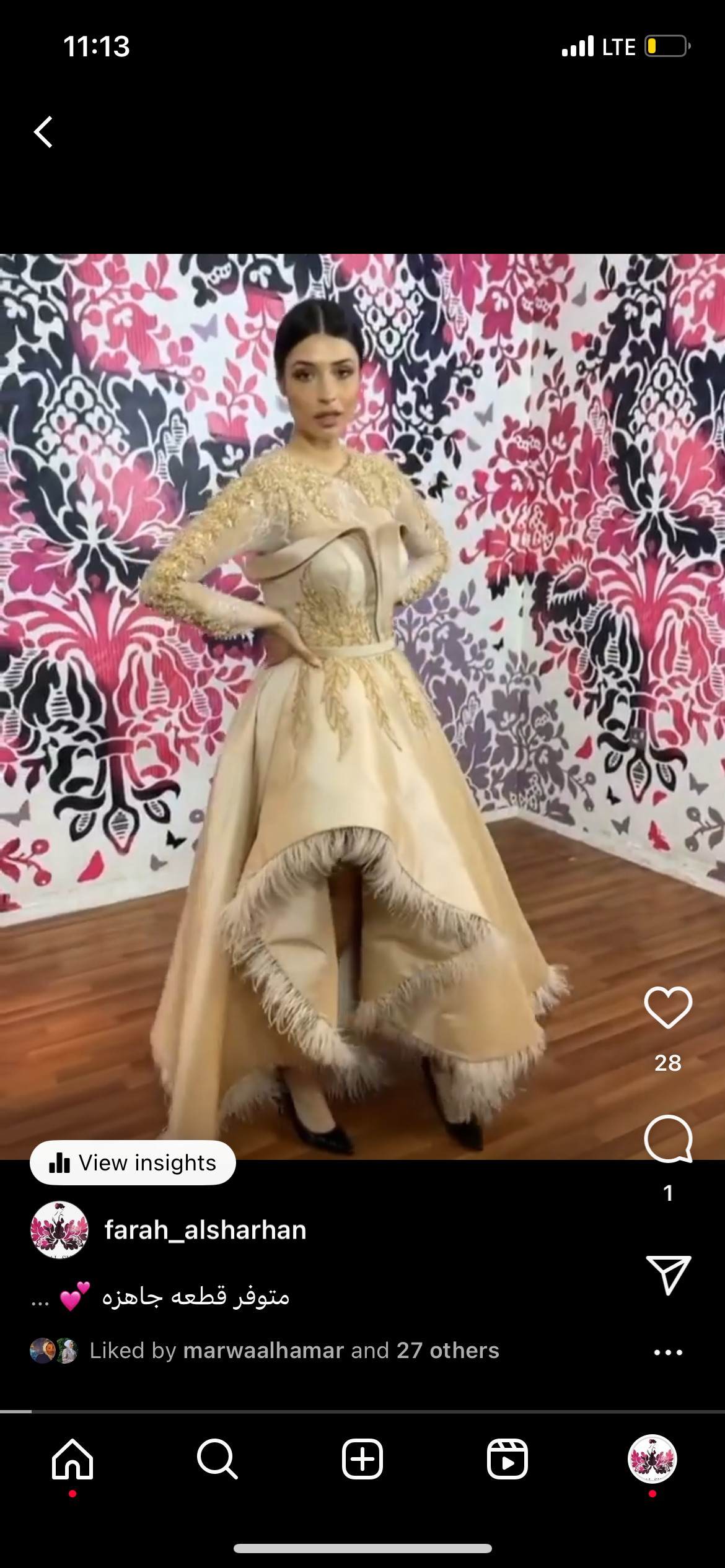The height and width of the screenshot is (1568, 725).
Task: Open farah_alsharhan's profile from username
Action: [x=205, y=1230]
